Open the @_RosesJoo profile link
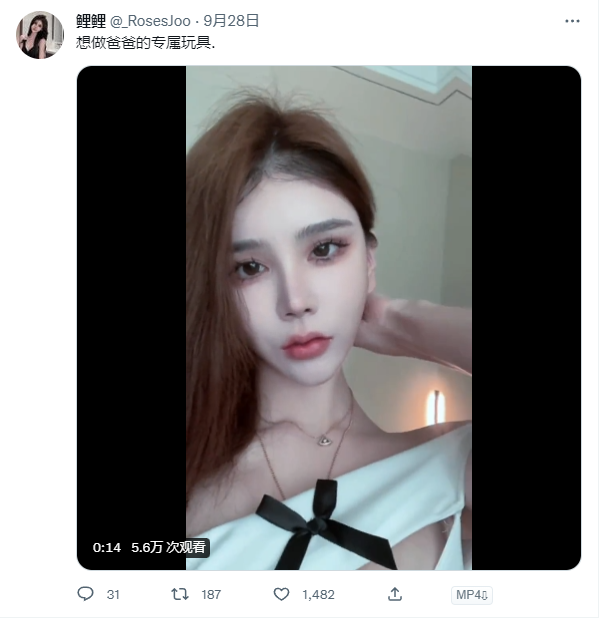Screen dimensions: 601x618 click(x=151, y=20)
